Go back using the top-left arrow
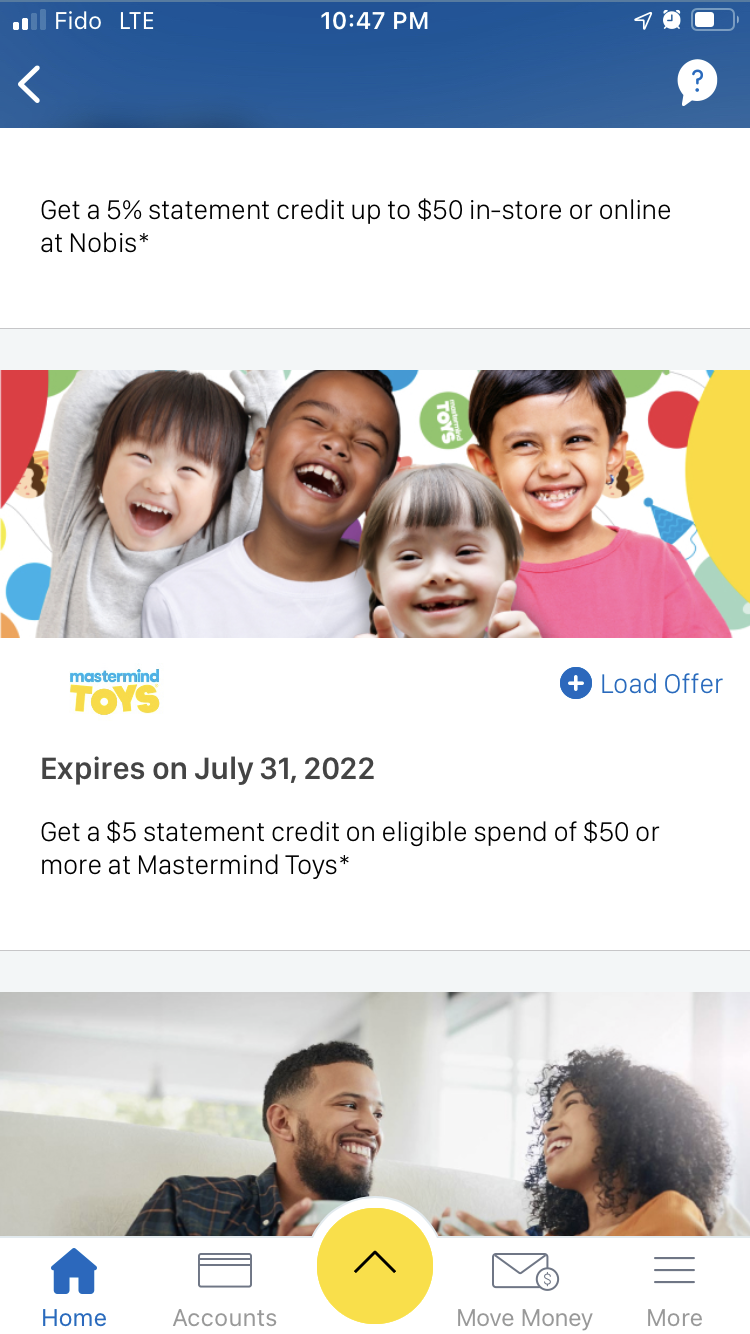The height and width of the screenshot is (1334, 750). 30,84
